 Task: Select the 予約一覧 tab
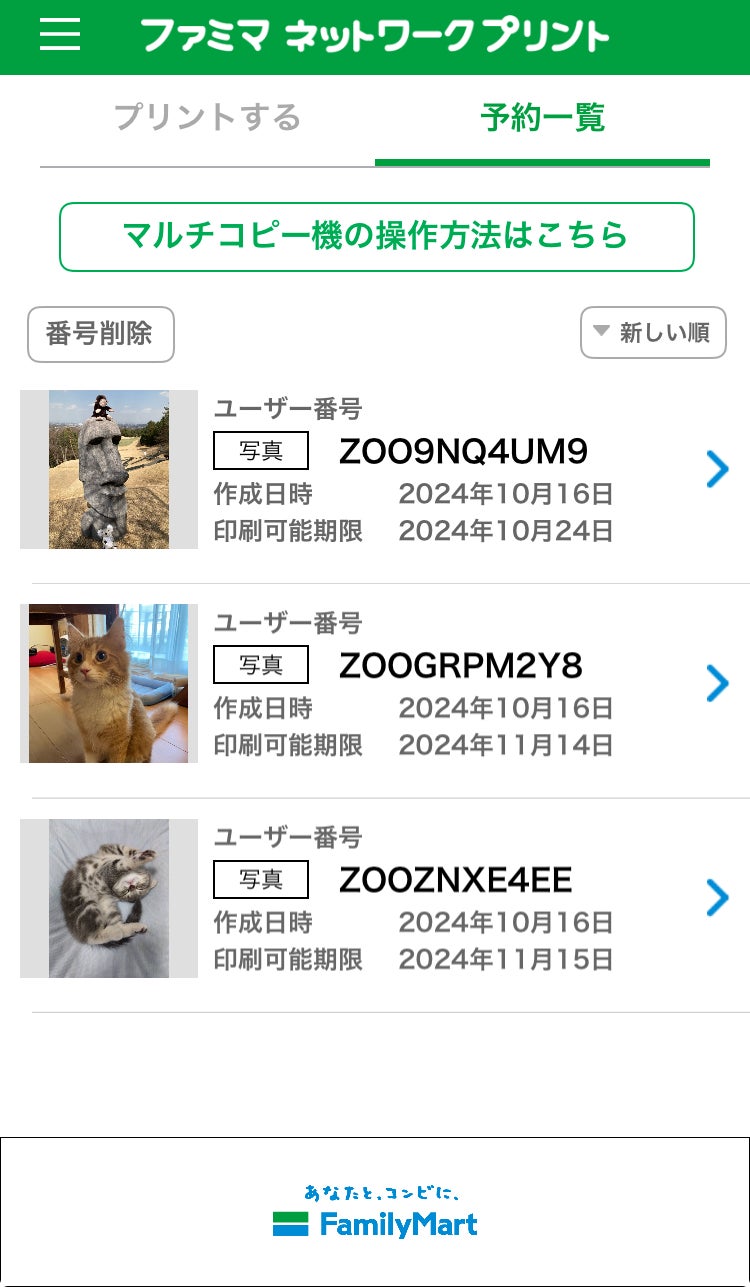tap(542, 118)
